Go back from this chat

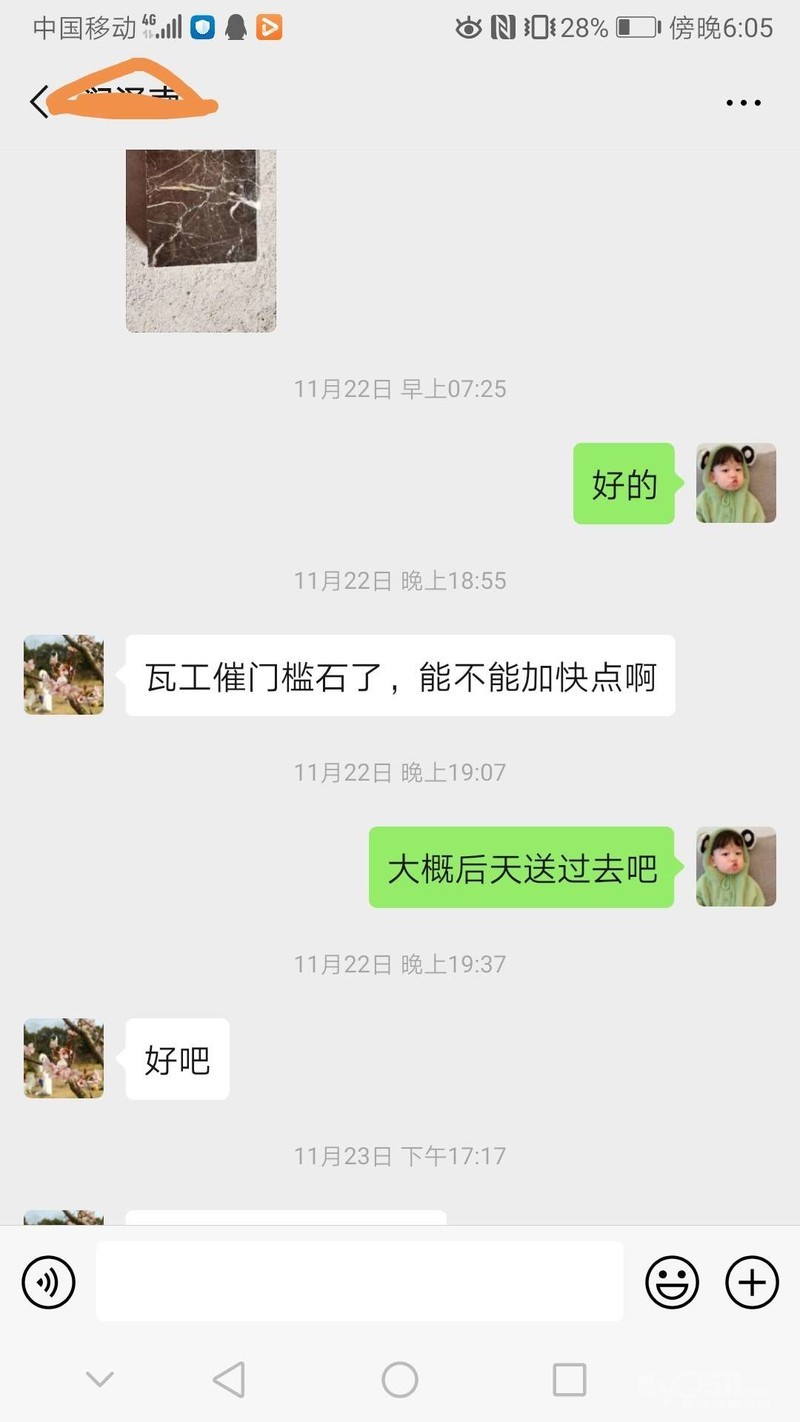tap(39, 102)
